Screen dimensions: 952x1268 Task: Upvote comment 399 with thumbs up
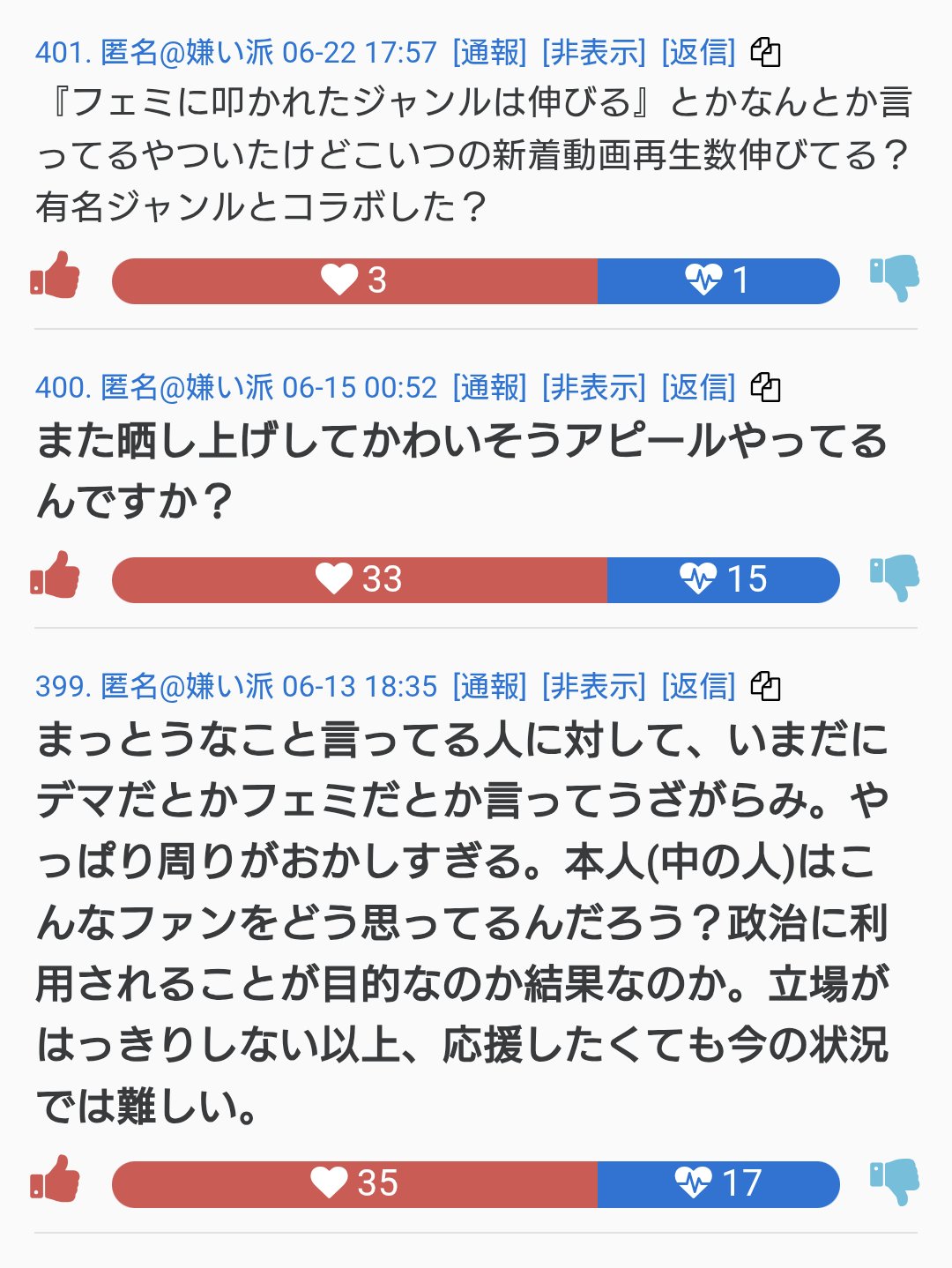click(x=56, y=1179)
